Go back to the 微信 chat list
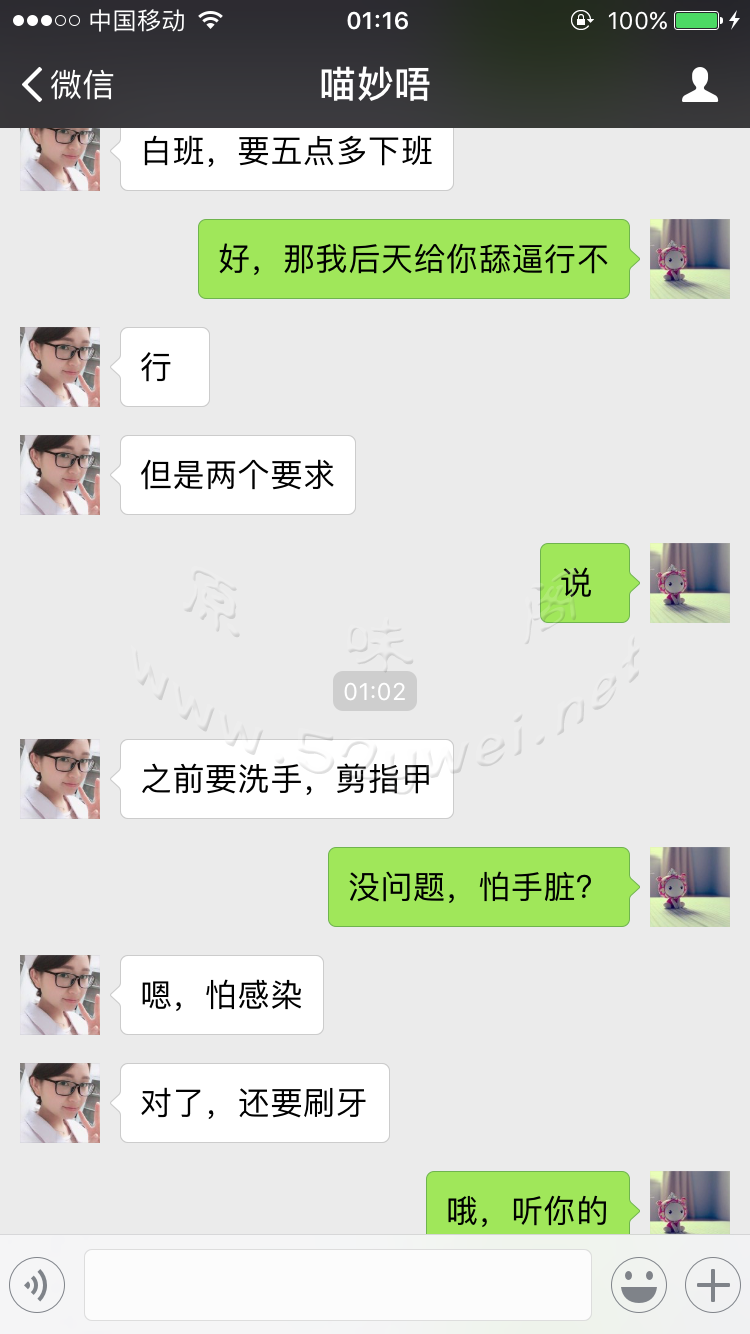 pos(66,85)
